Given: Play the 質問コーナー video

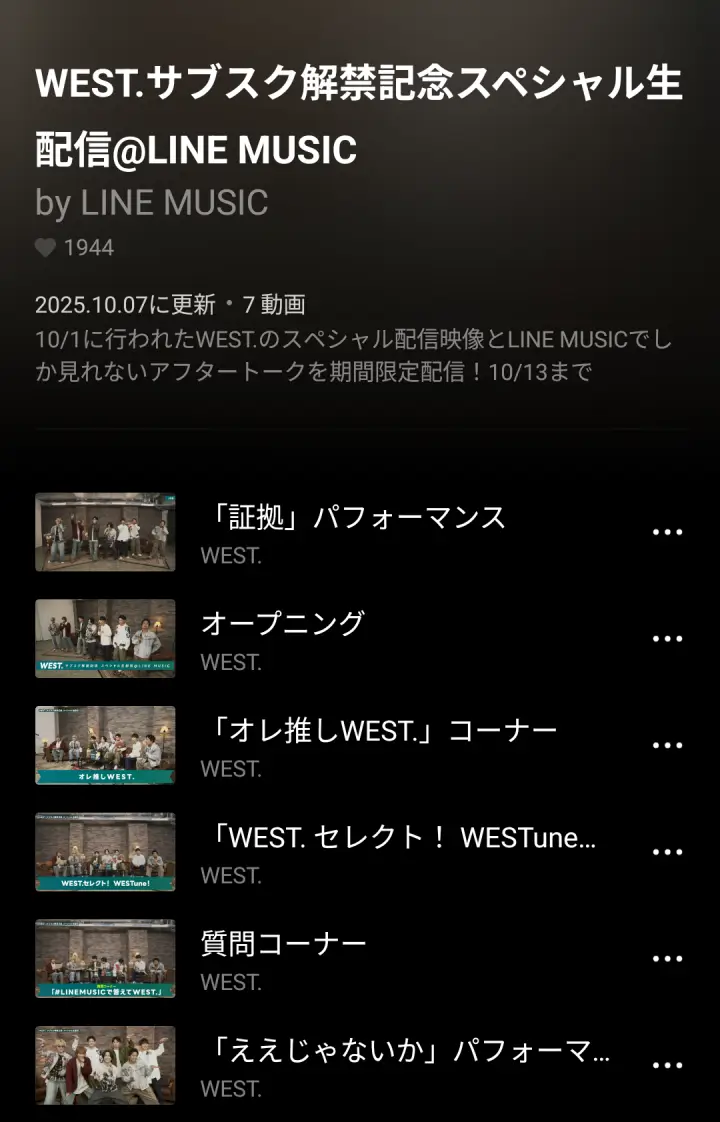Looking at the screenshot, I should point(105,958).
